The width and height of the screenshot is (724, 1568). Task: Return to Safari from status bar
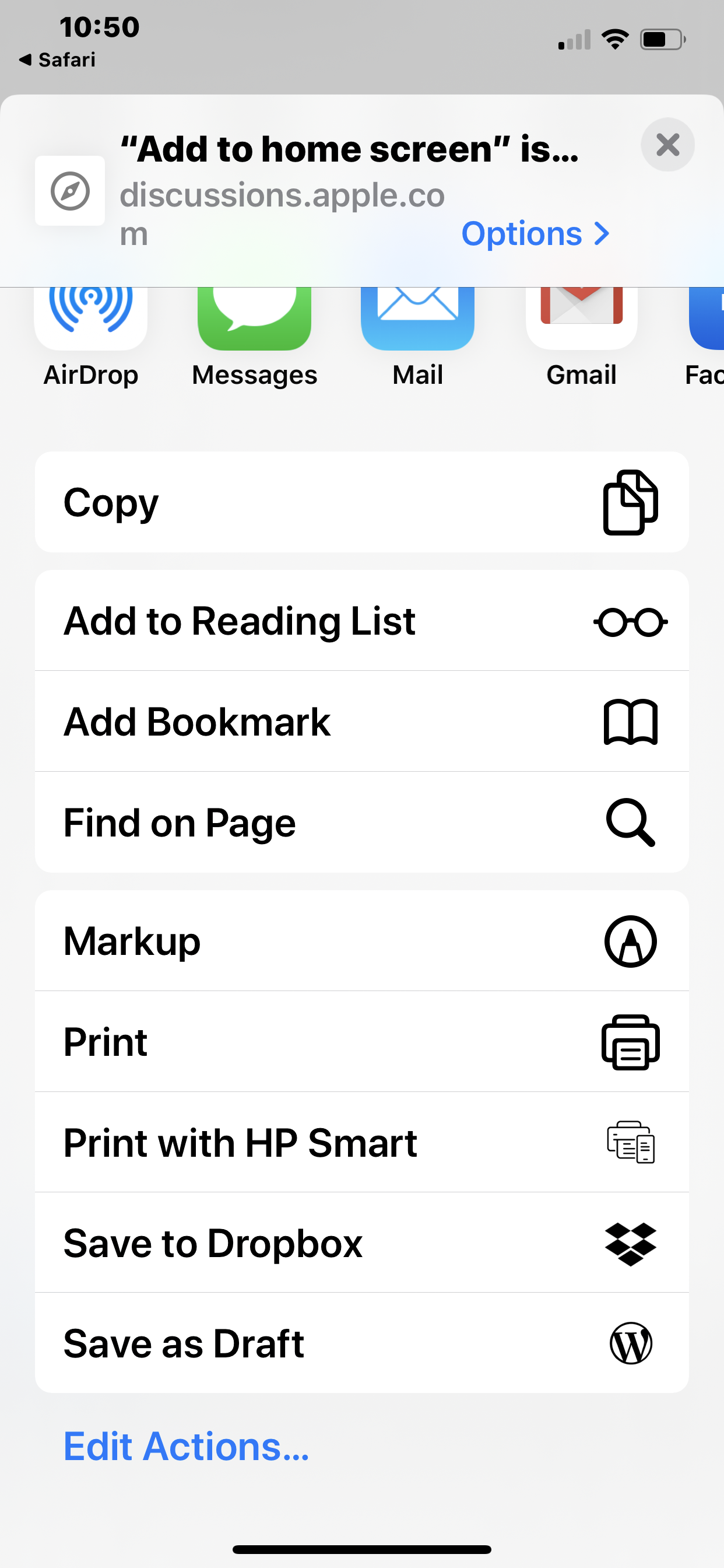pos(57,60)
